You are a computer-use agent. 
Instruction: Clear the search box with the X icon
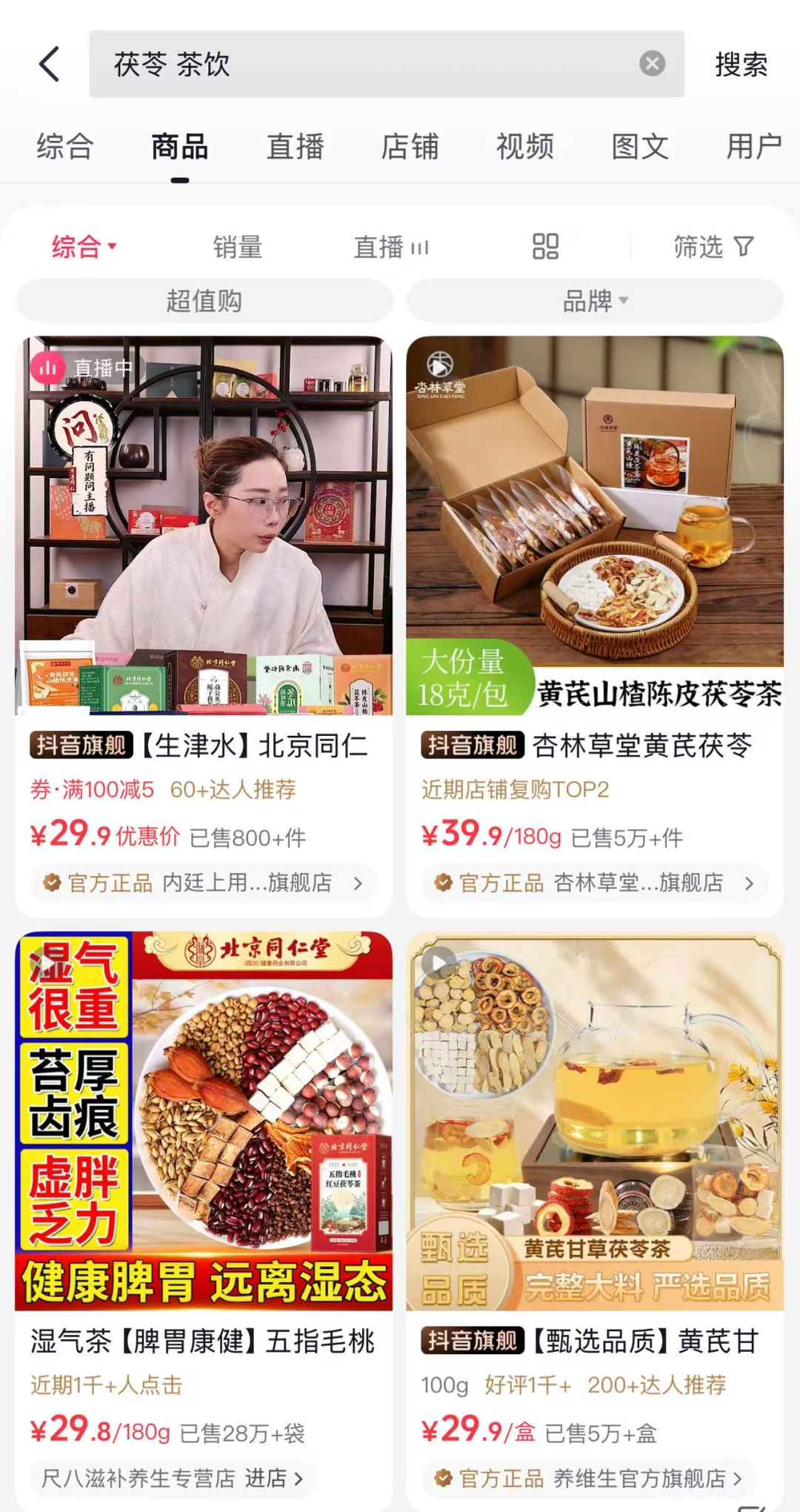651,62
